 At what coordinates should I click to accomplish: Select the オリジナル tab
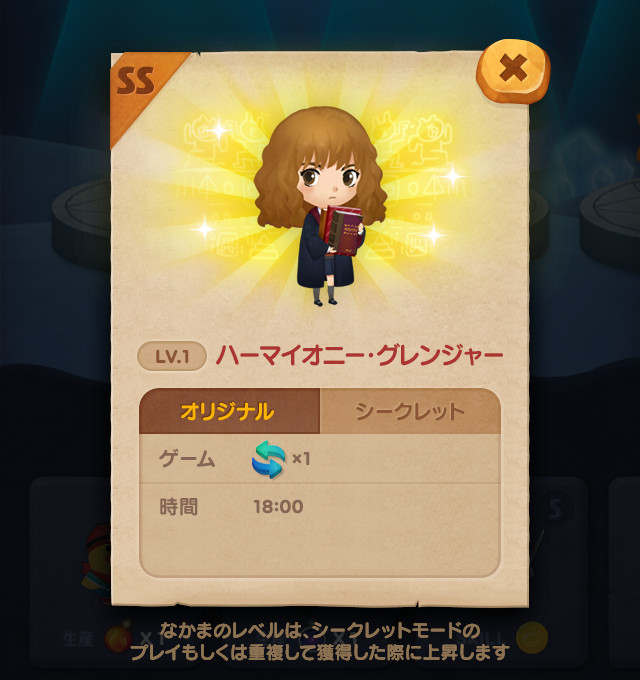pos(229,411)
